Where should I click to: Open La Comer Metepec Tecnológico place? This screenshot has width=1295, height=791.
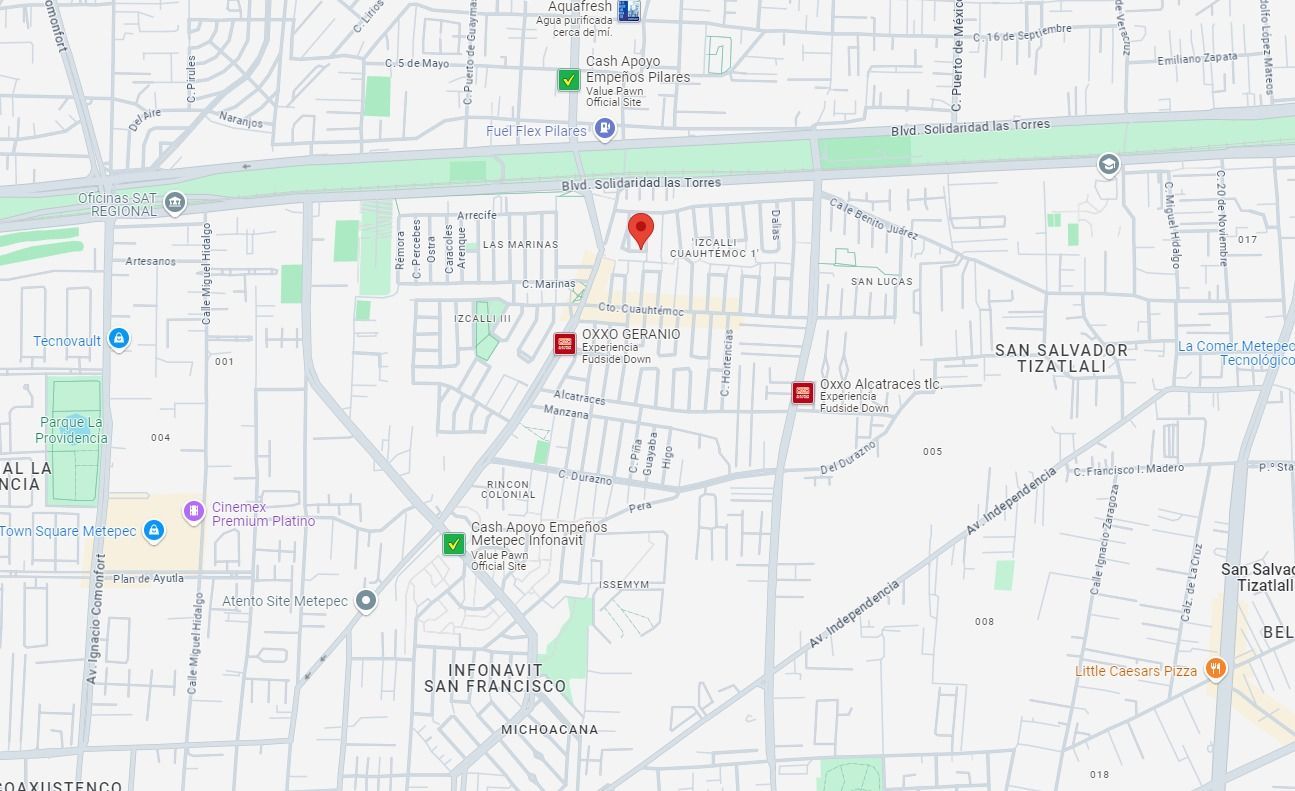(1236, 353)
